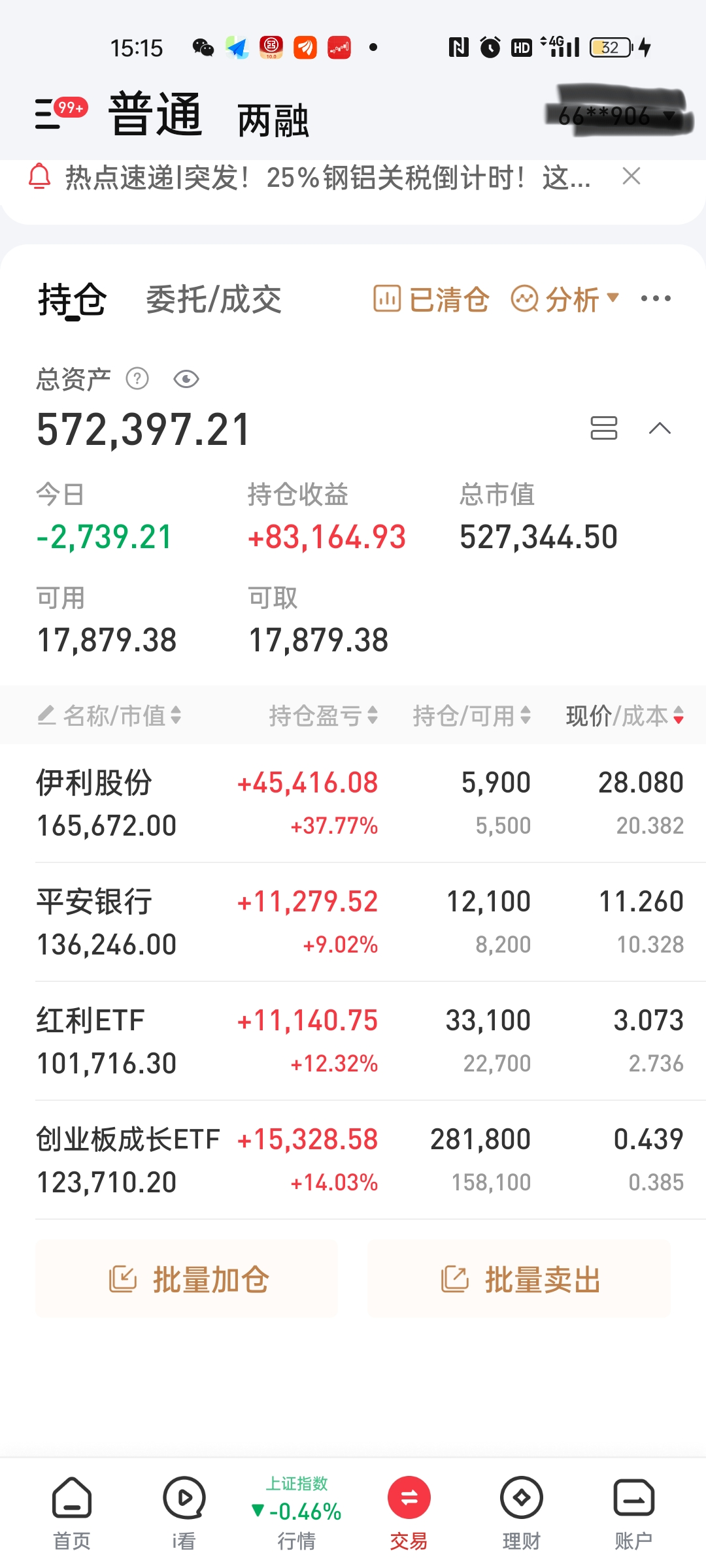Screen dimensions: 706x1568
Task: Tap the 批量加仓 button
Action: (x=187, y=1279)
